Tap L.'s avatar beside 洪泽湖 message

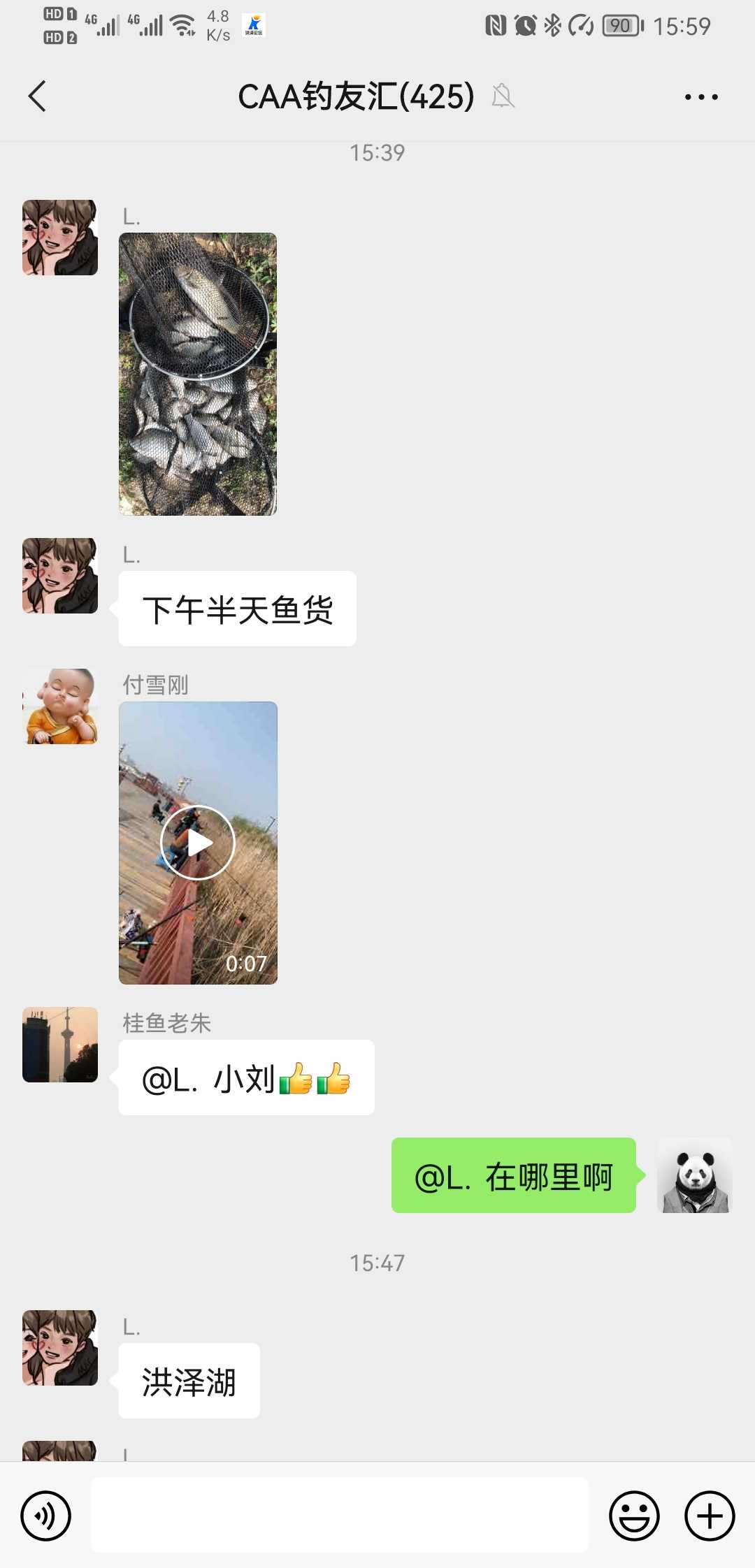[60, 1348]
